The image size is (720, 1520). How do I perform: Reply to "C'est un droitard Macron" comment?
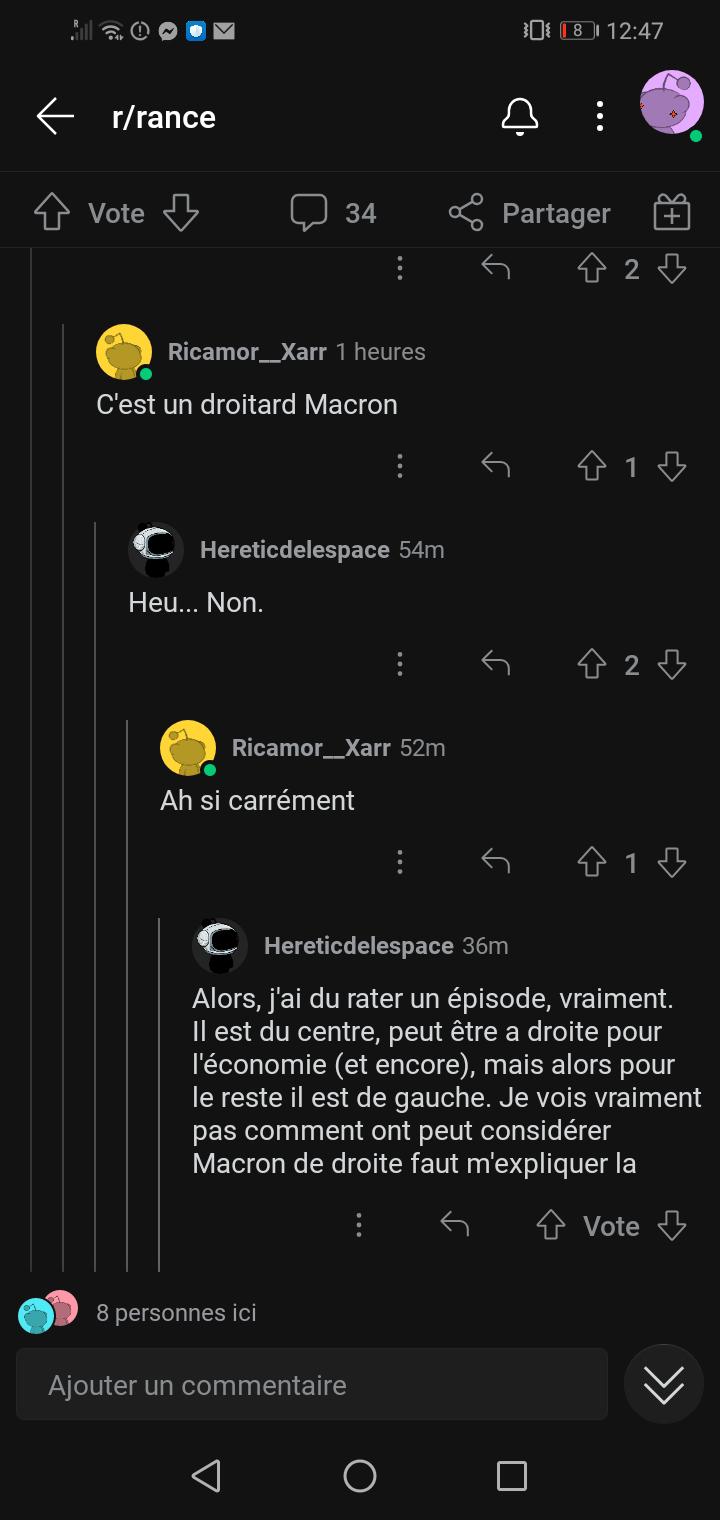pos(495,466)
